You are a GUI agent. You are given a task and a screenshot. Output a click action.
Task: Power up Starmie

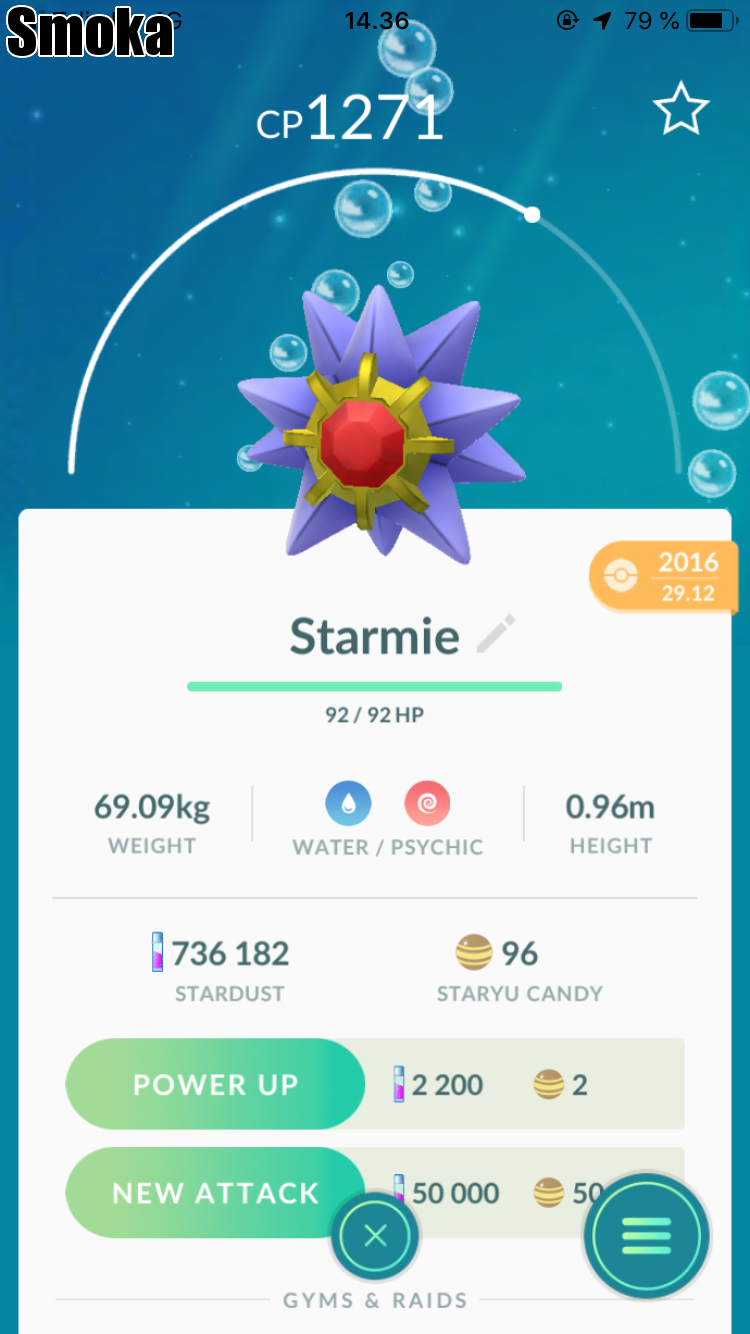click(x=215, y=1085)
